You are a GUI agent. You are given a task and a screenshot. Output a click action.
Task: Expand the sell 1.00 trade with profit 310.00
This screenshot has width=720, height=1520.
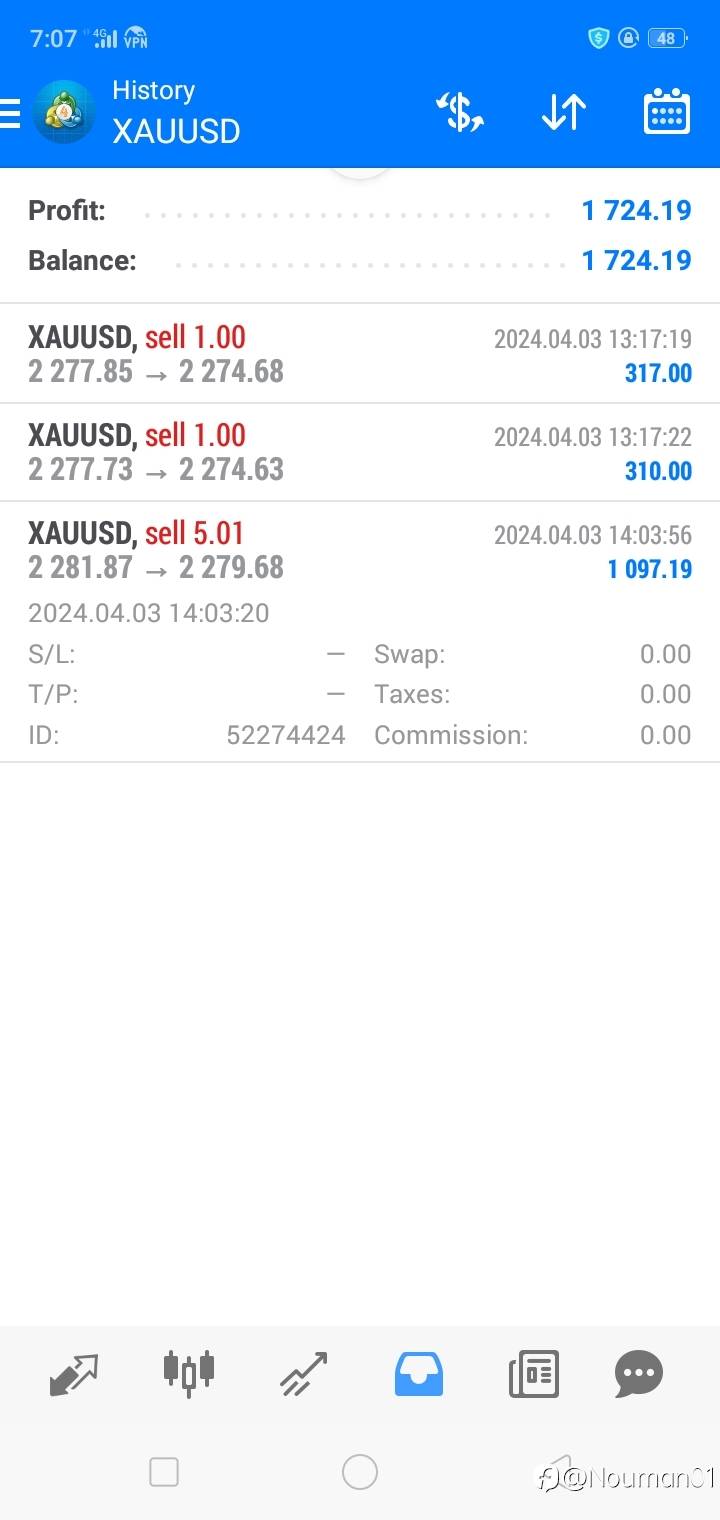(x=360, y=452)
